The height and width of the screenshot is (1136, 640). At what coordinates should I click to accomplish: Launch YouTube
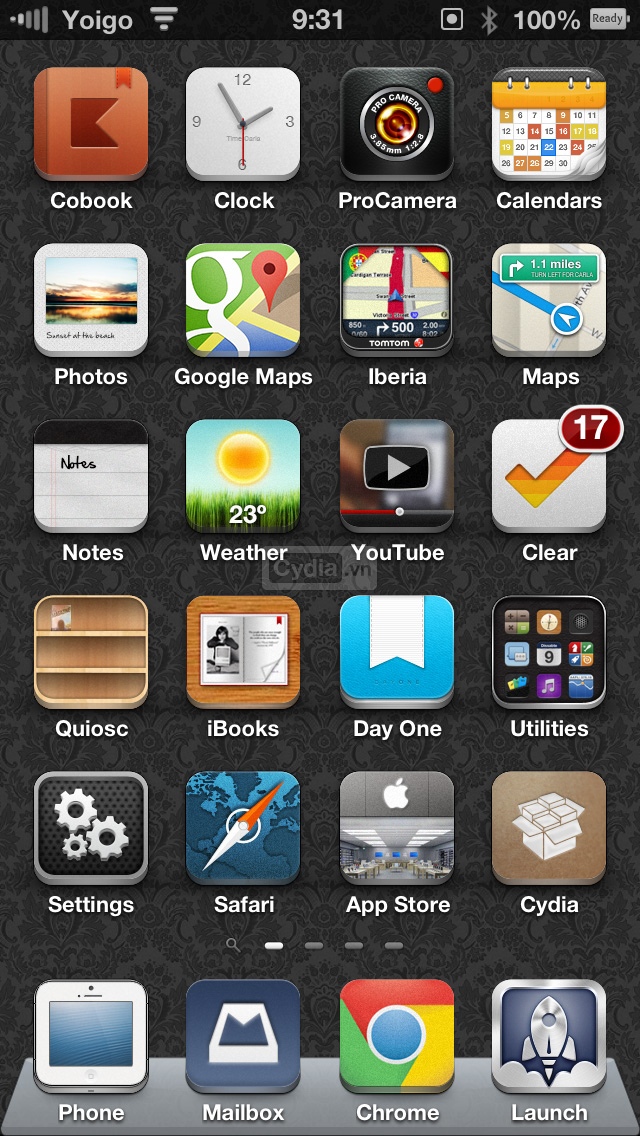click(397, 475)
